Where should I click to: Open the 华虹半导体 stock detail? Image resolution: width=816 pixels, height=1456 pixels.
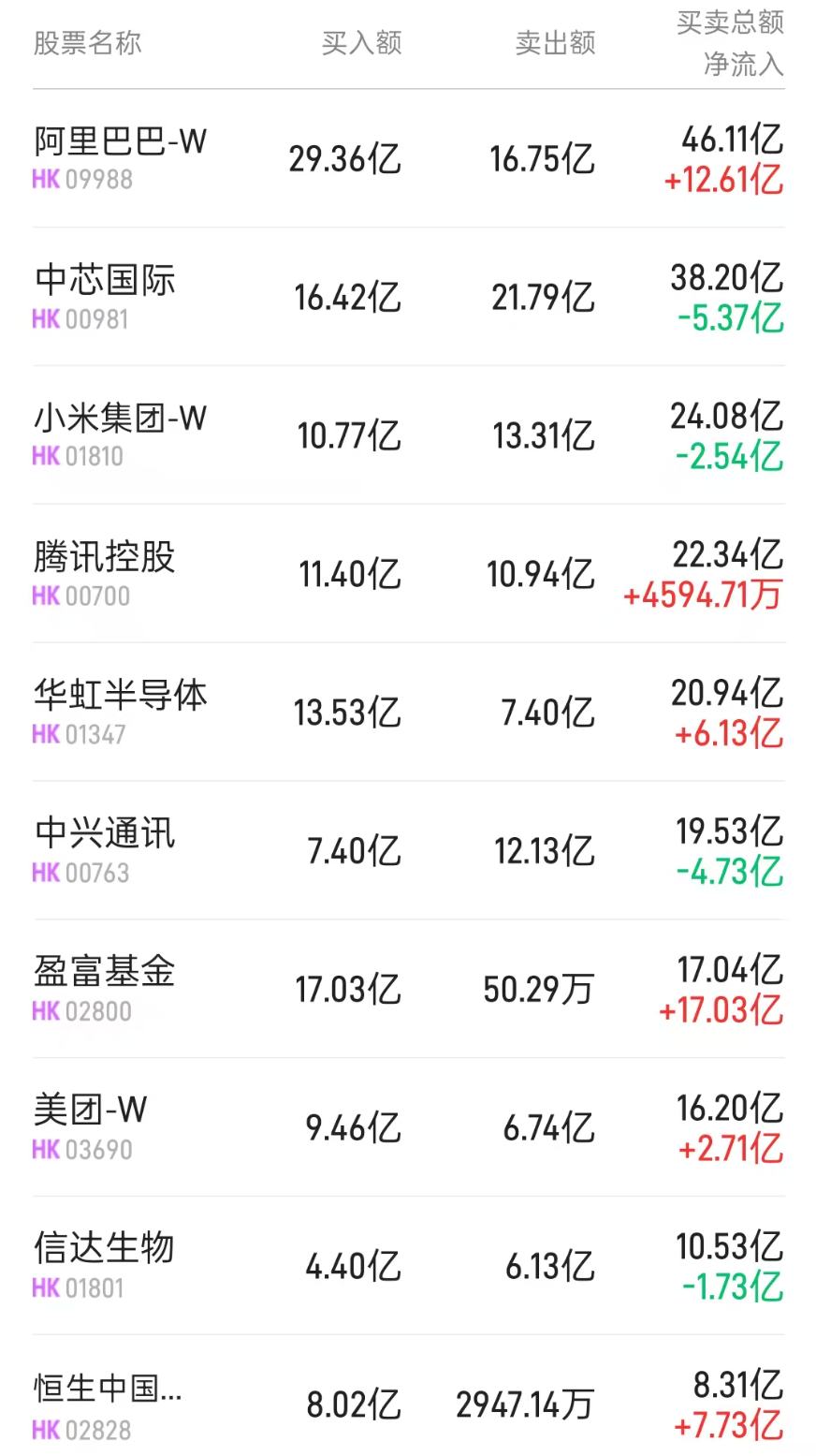tap(117, 695)
